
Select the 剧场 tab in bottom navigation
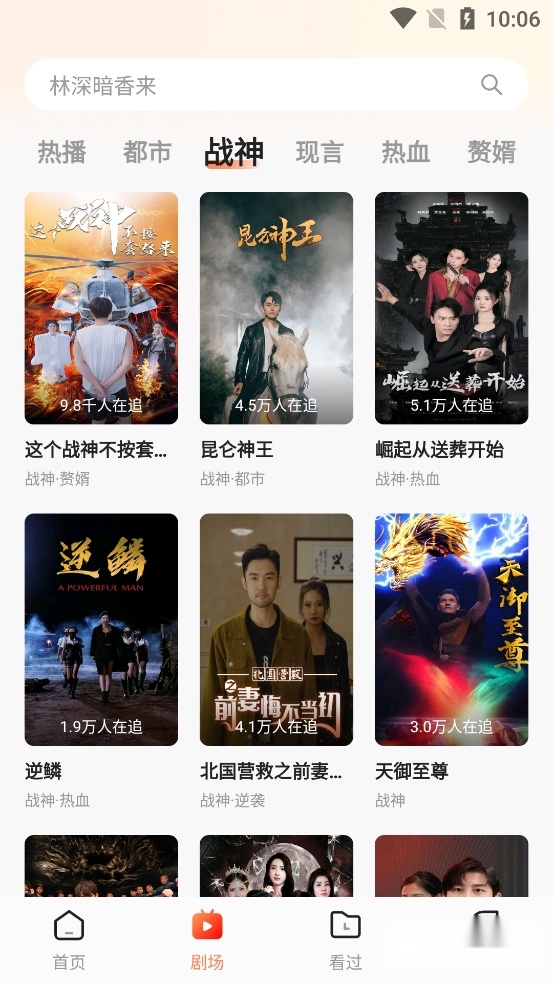tap(207, 940)
